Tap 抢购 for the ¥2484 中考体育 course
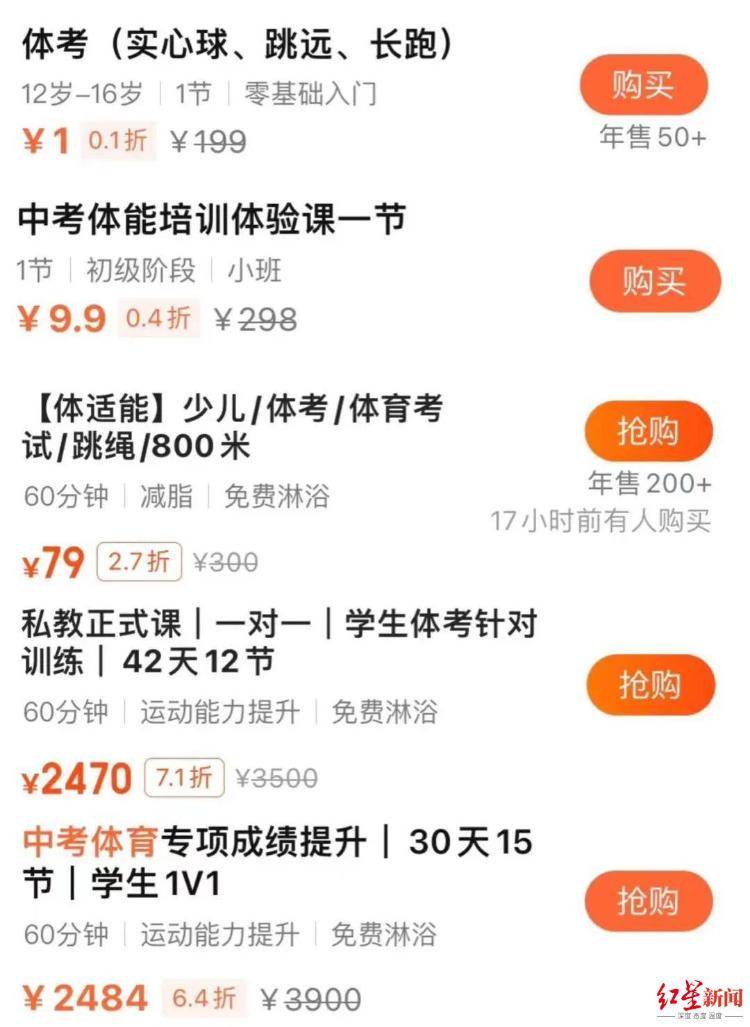 pyautogui.click(x=648, y=901)
